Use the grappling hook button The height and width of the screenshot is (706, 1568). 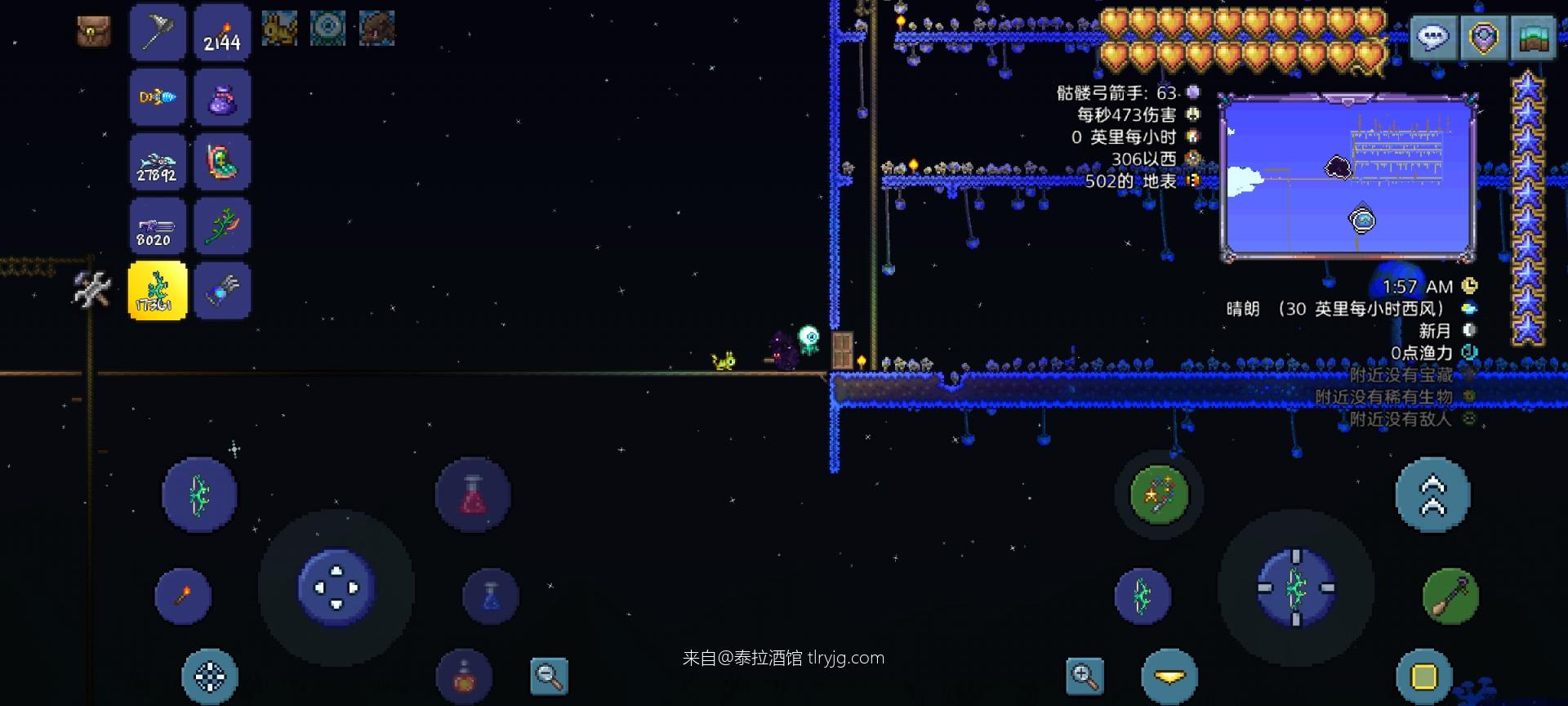pos(1450,597)
